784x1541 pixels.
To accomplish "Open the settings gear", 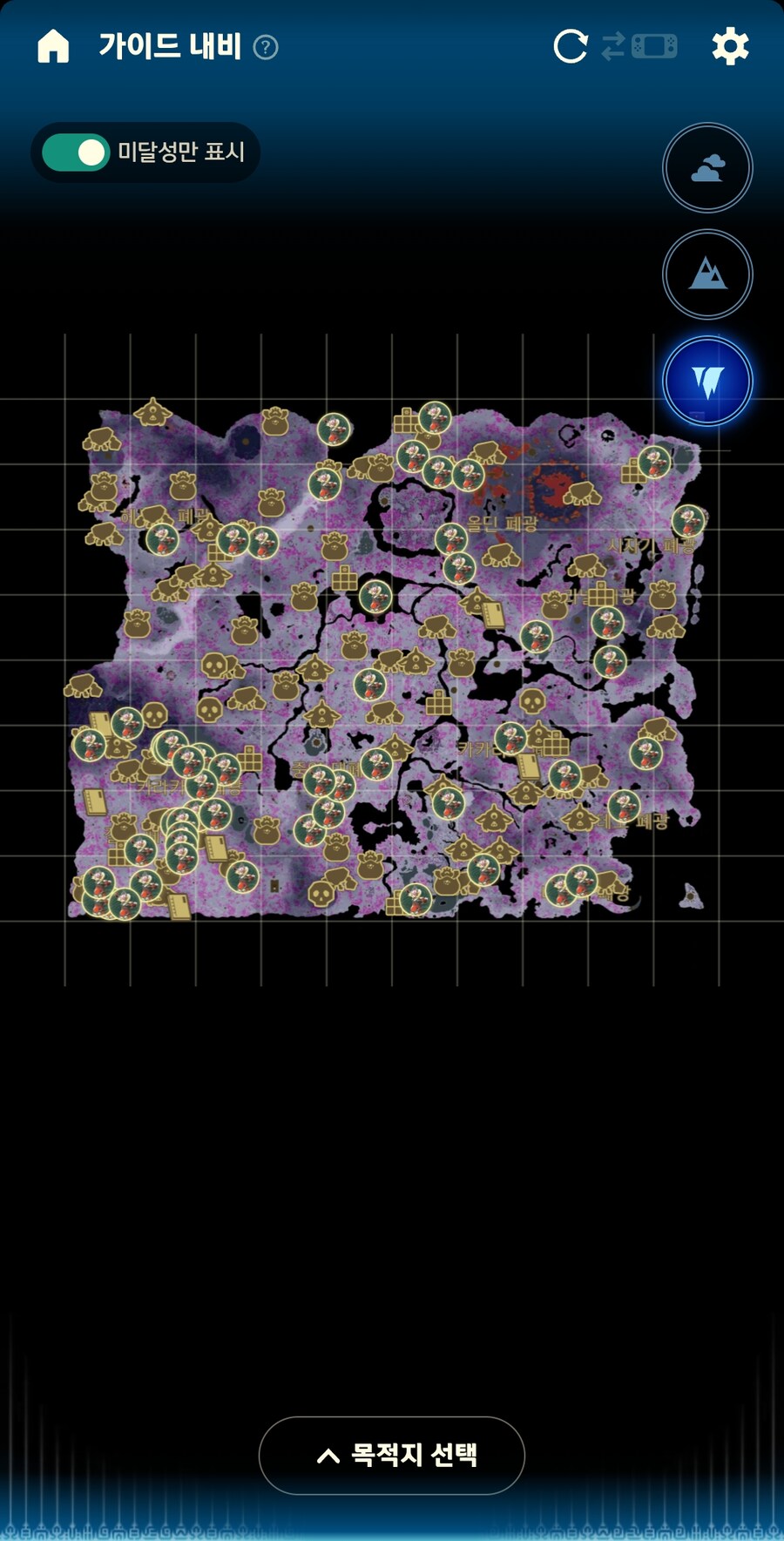I will click(x=730, y=46).
